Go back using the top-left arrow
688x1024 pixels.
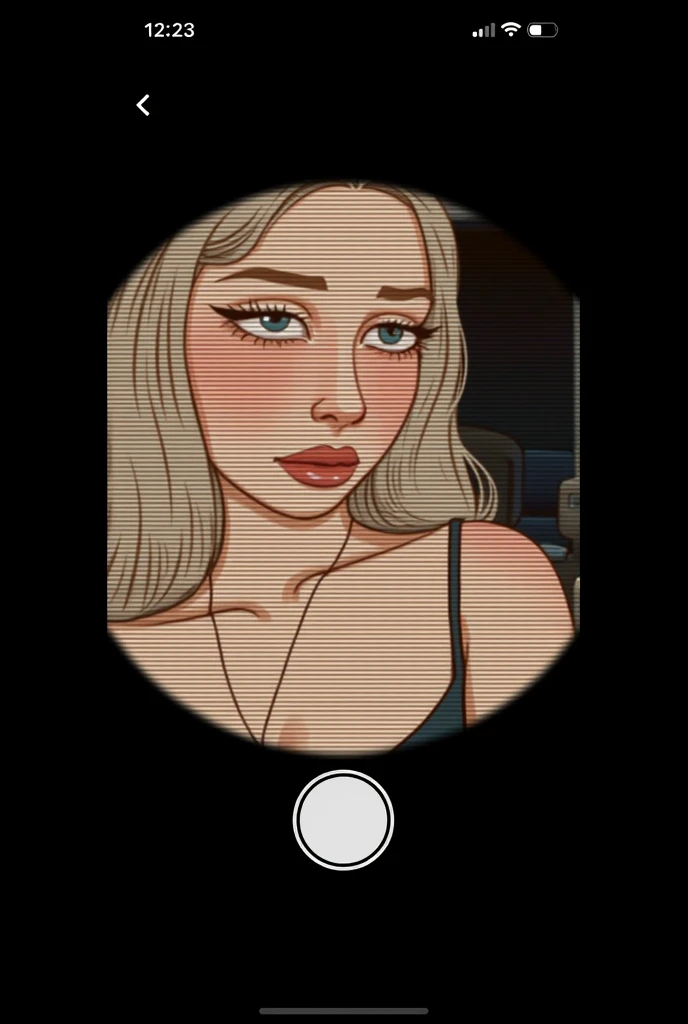click(143, 105)
